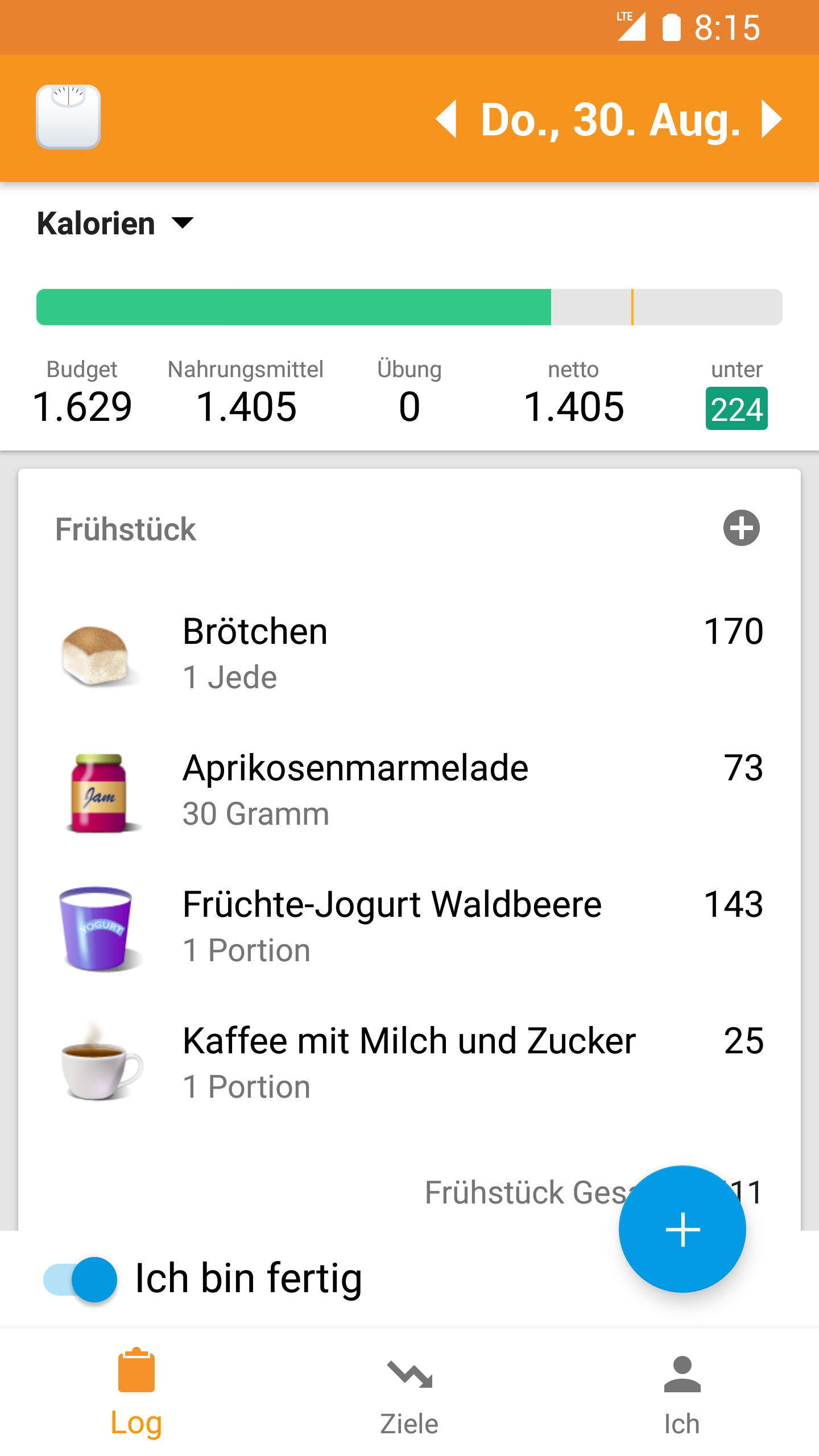
Task: Open the Brötchen entry
Action: [x=409, y=654]
